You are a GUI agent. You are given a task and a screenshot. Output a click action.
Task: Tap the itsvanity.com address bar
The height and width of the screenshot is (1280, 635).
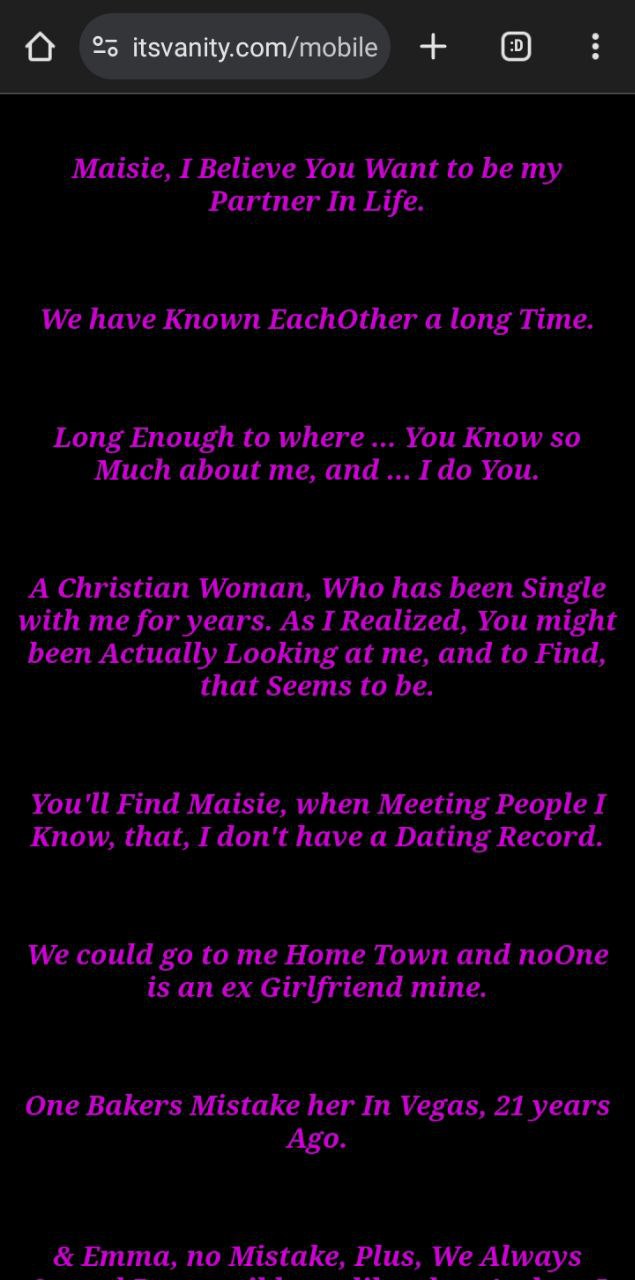pos(254,47)
